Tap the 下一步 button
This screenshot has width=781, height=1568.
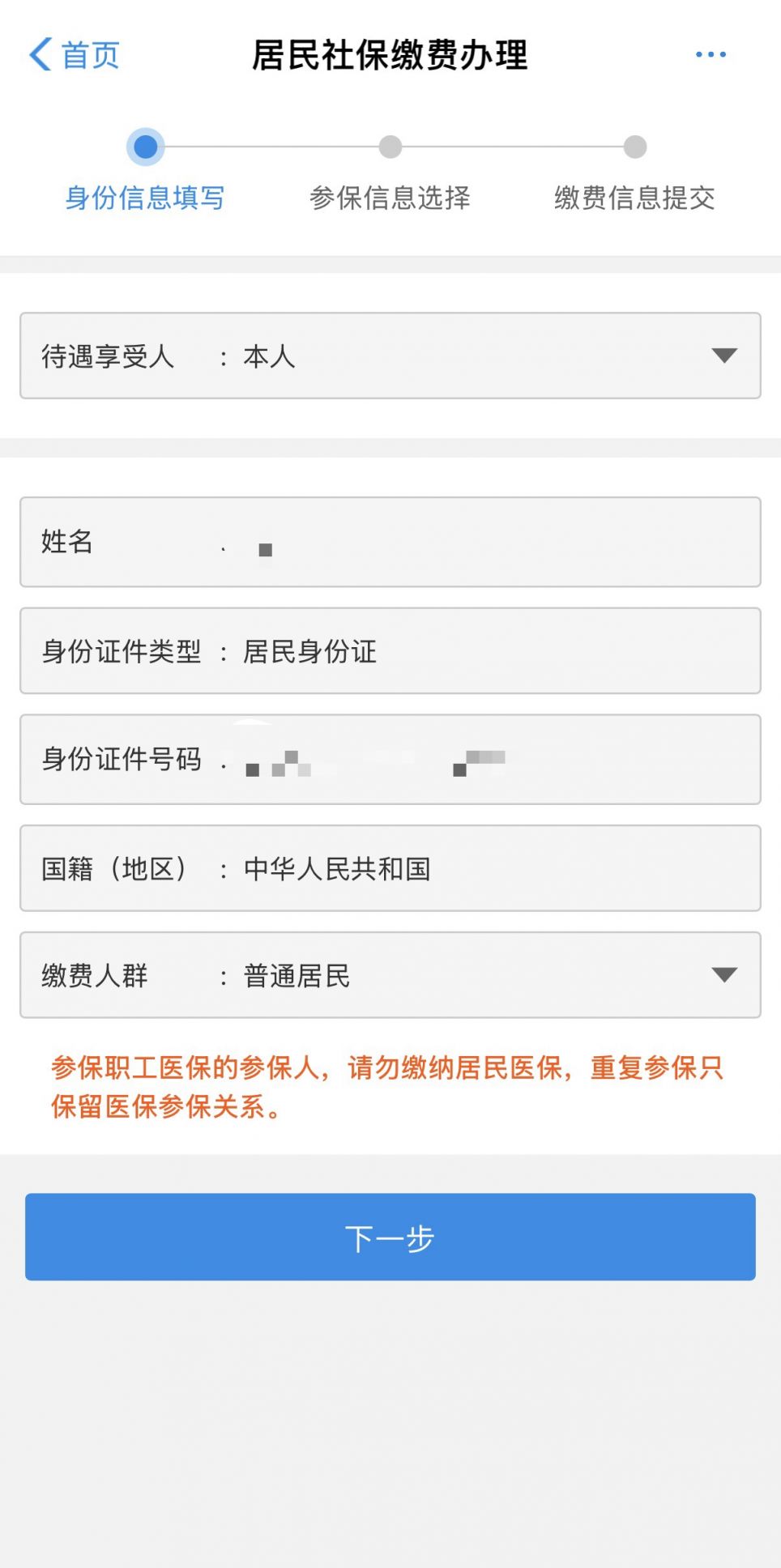[390, 1236]
